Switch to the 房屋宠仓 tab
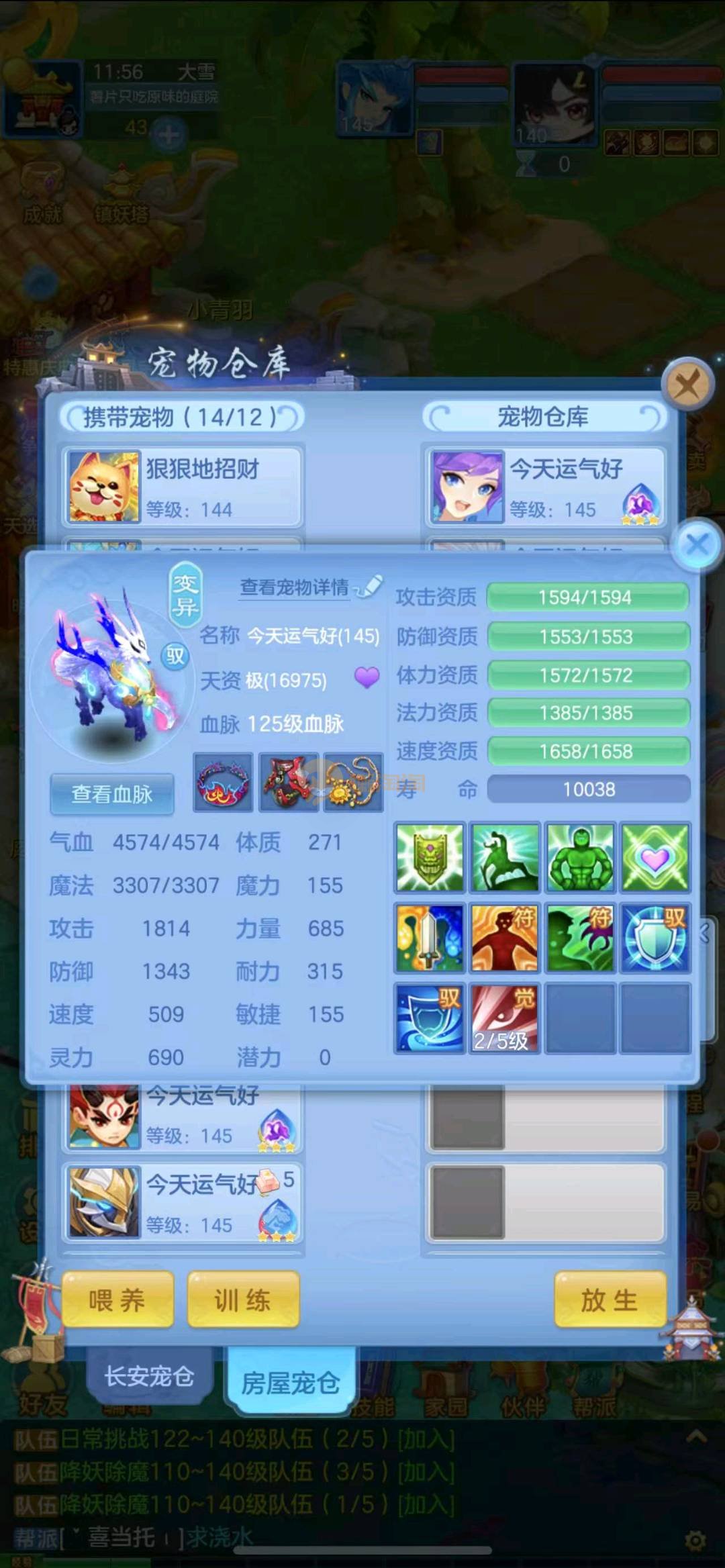 click(x=290, y=1382)
